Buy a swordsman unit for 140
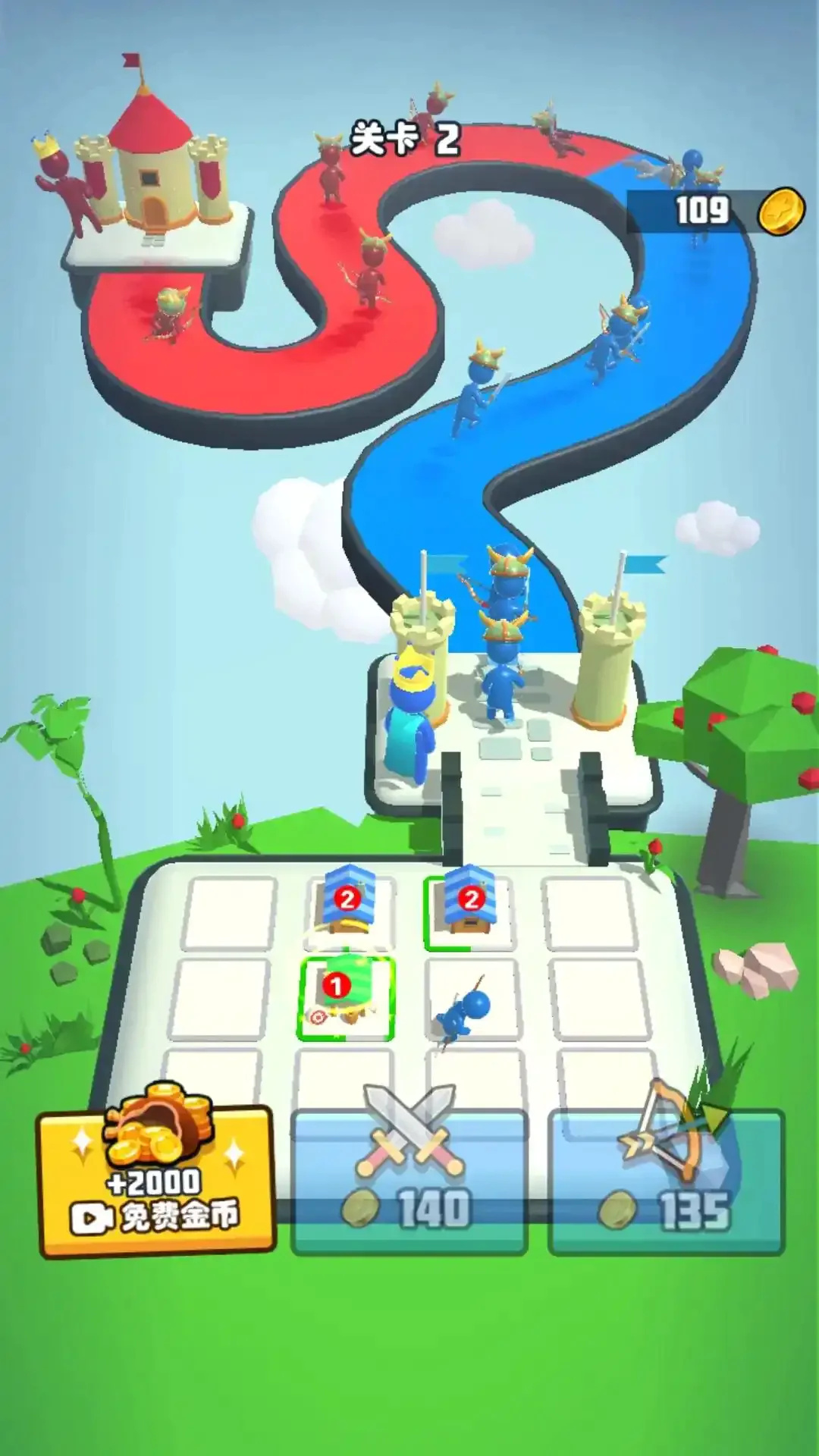The width and height of the screenshot is (819, 1456). click(409, 1181)
